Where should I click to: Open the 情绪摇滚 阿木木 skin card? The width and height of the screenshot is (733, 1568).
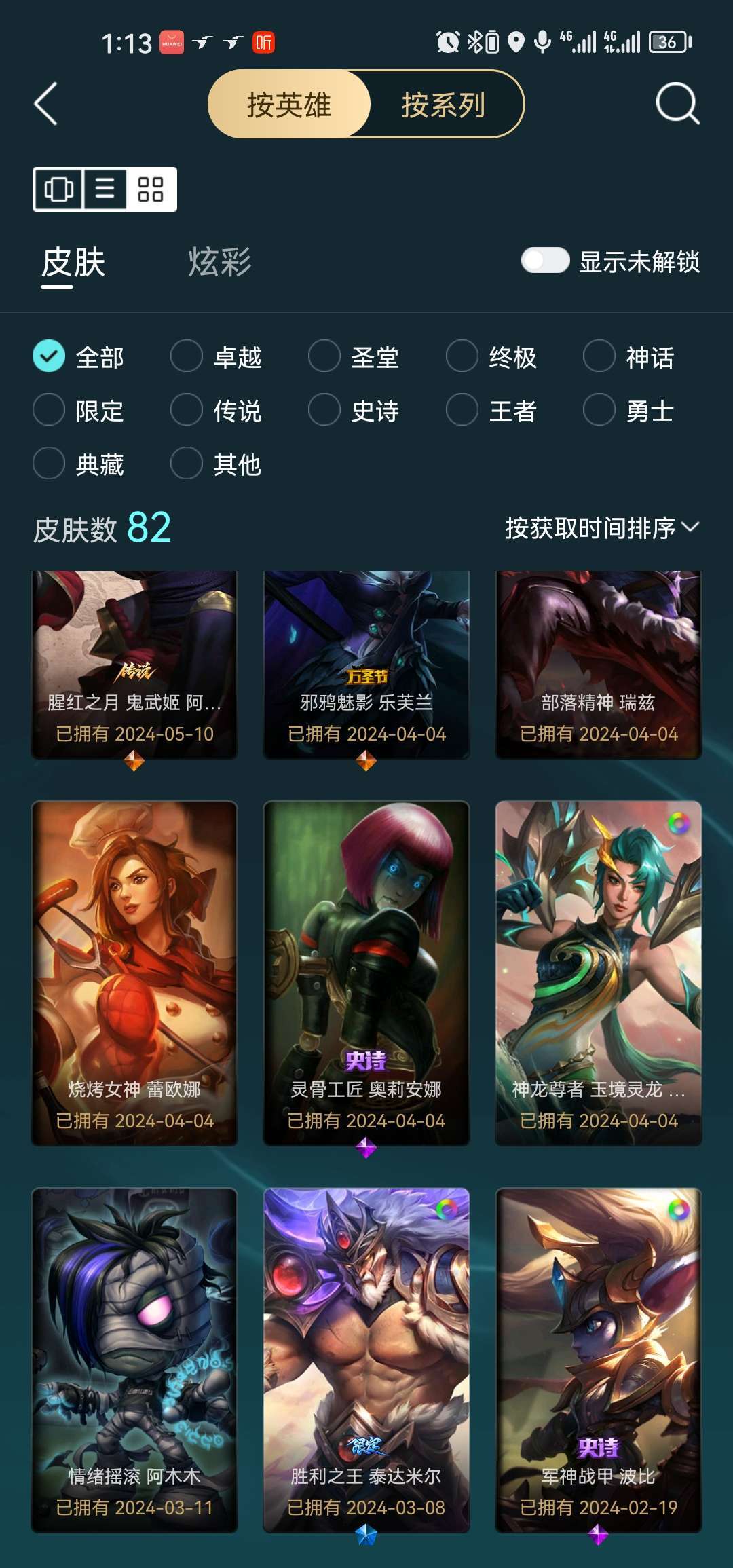134,1360
